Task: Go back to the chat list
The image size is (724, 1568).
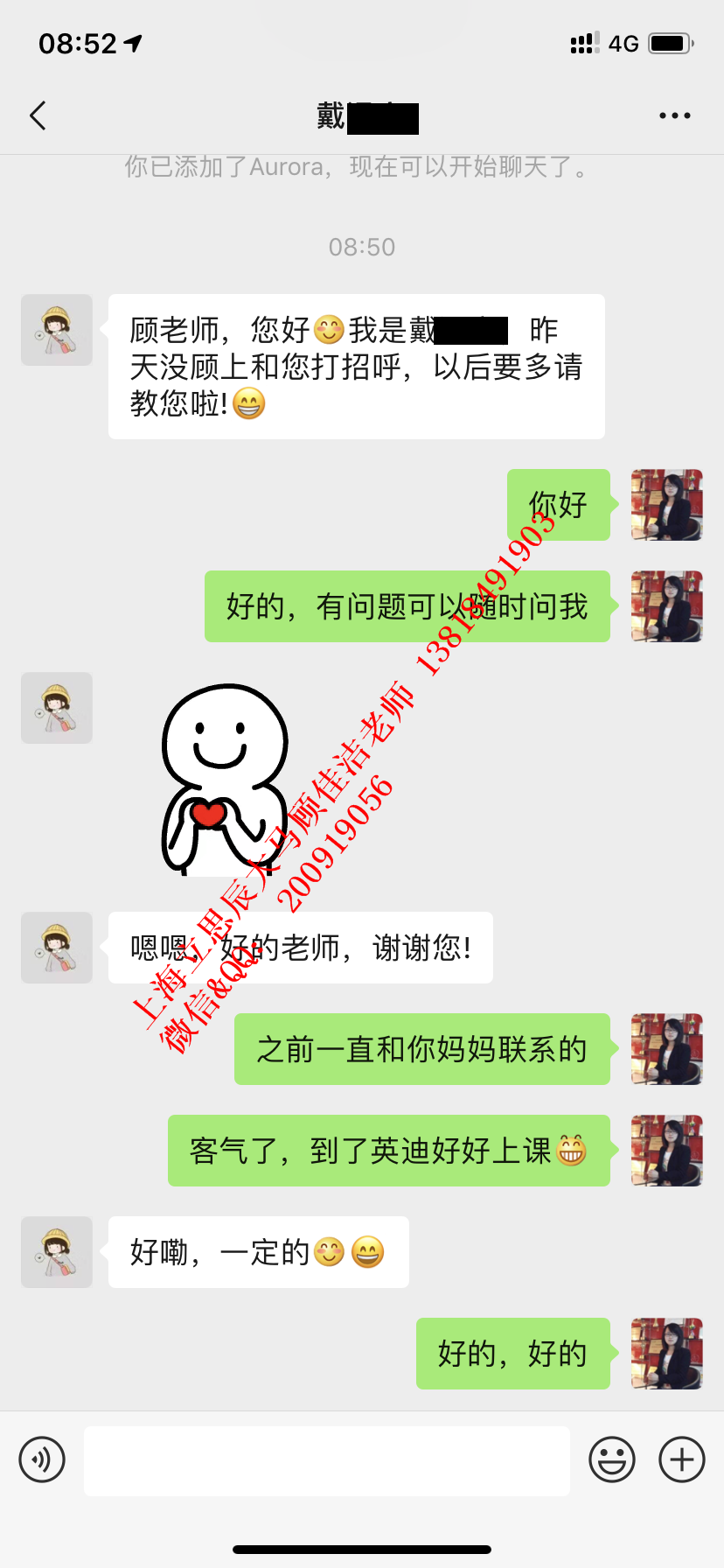Action: (38, 115)
